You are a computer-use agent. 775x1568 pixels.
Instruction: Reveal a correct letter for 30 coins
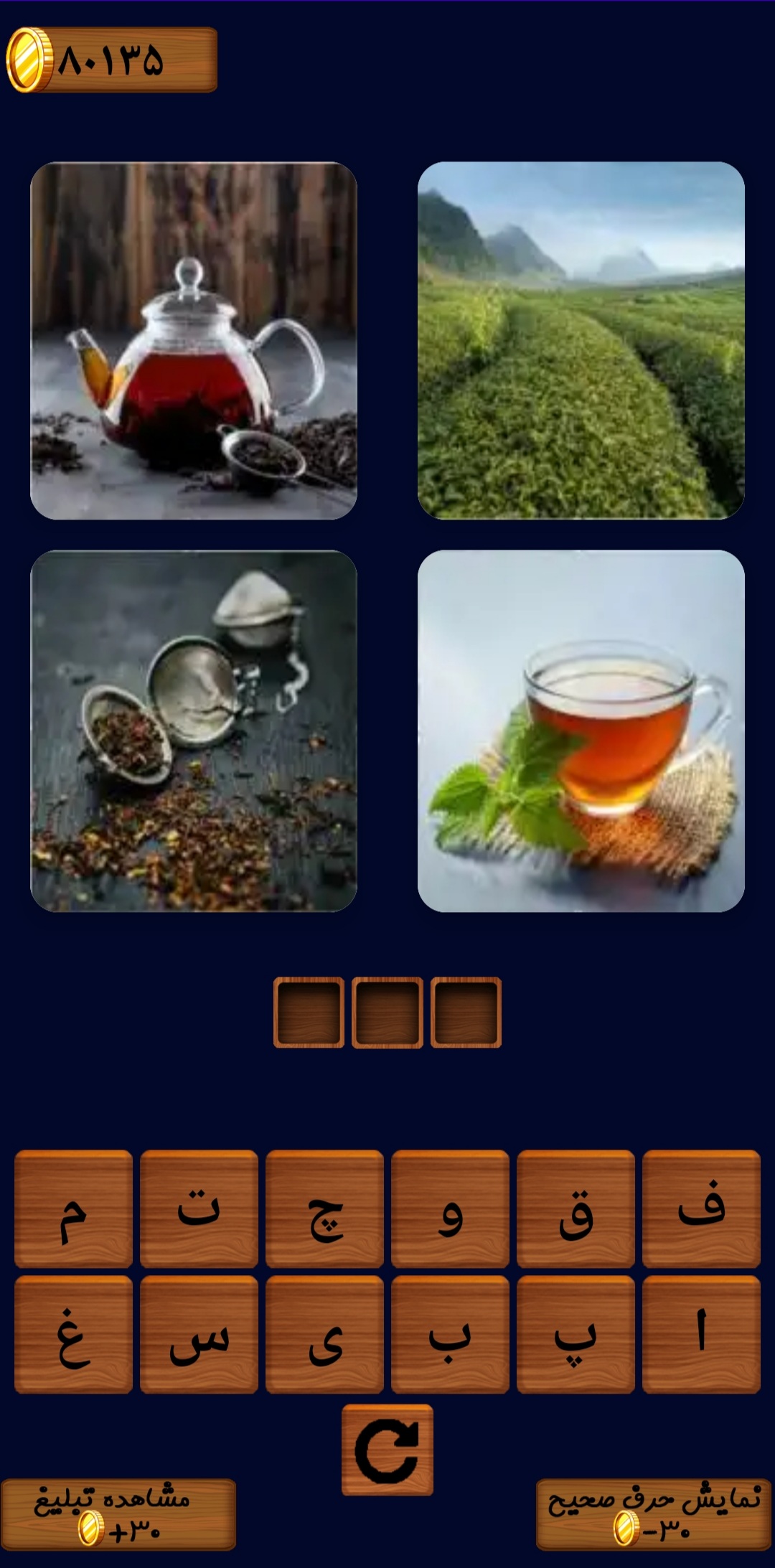(653, 1514)
